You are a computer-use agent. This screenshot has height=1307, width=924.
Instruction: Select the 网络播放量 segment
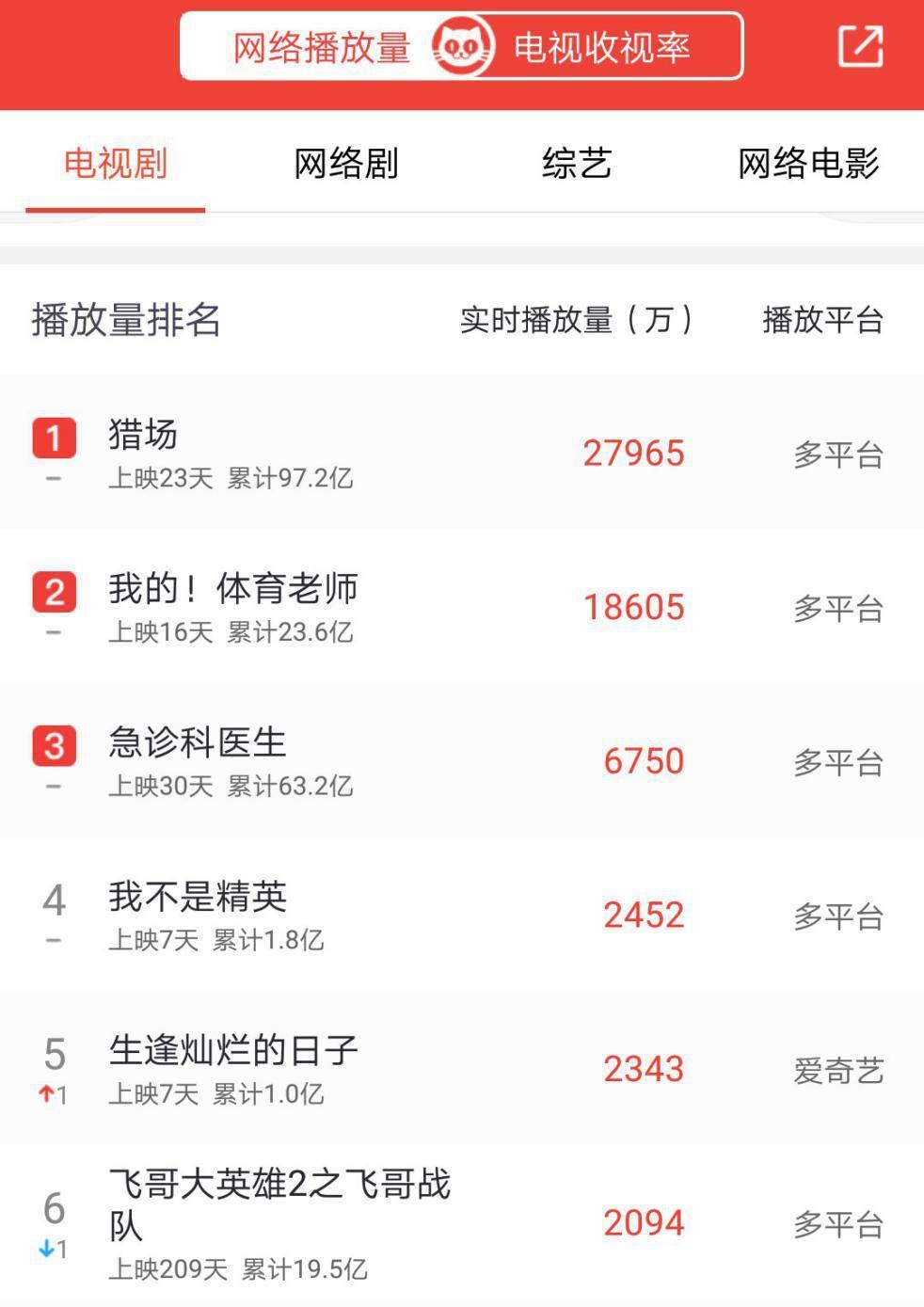322,47
